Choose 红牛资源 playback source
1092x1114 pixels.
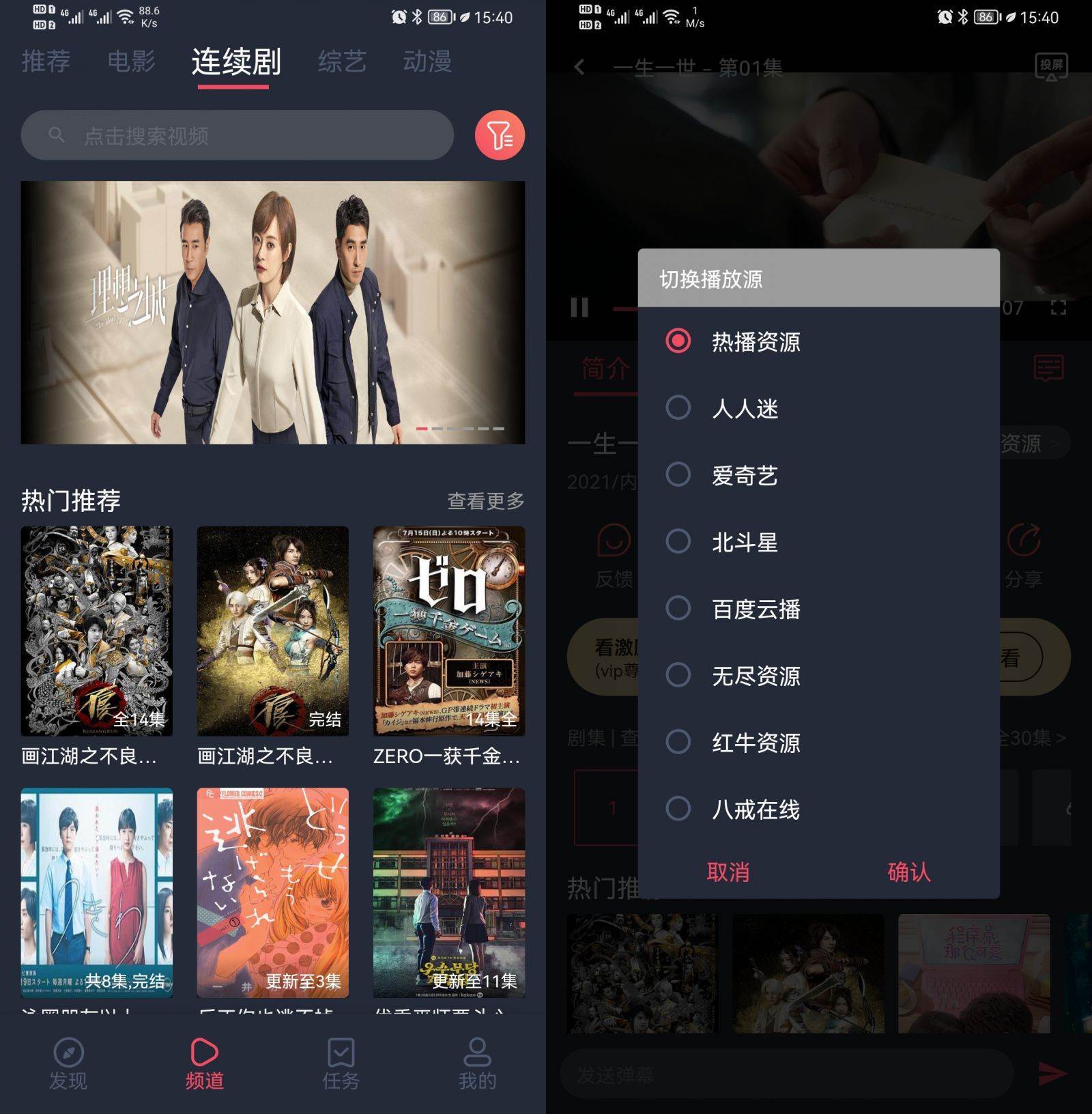(x=755, y=743)
